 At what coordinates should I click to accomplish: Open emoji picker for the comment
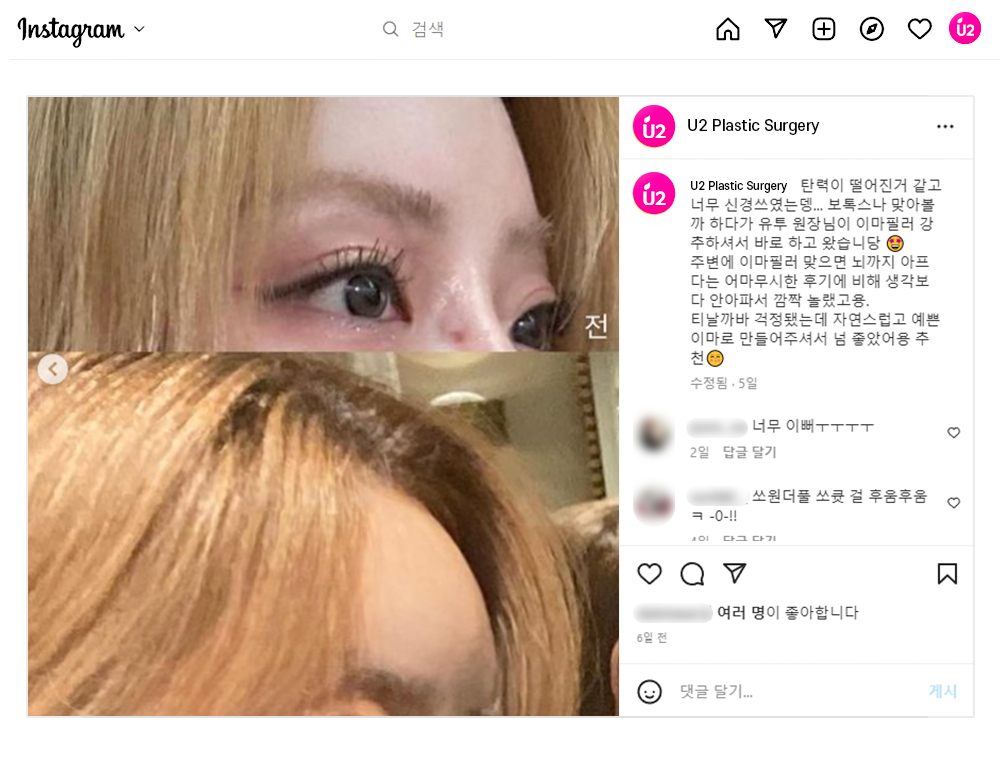(x=650, y=691)
